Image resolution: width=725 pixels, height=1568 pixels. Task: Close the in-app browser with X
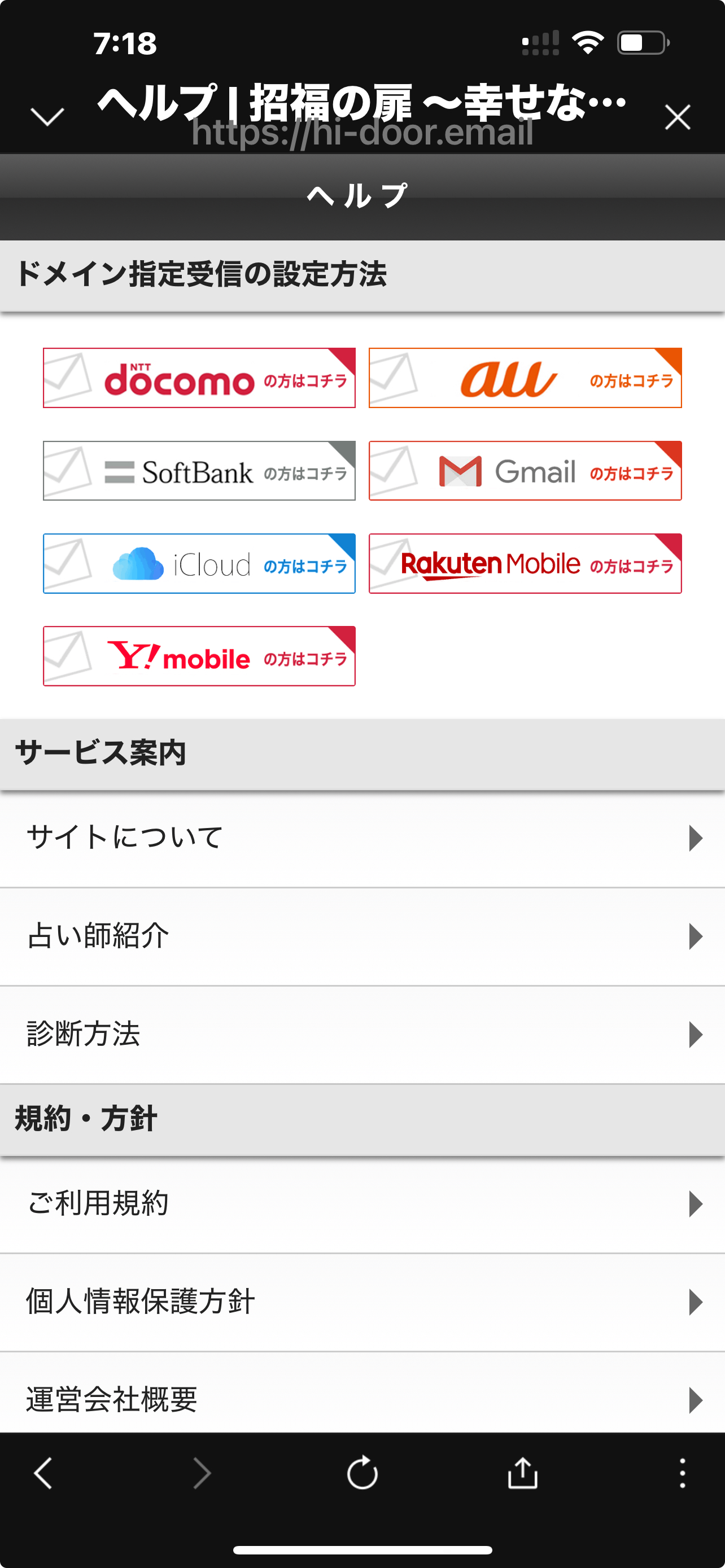pos(678,117)
